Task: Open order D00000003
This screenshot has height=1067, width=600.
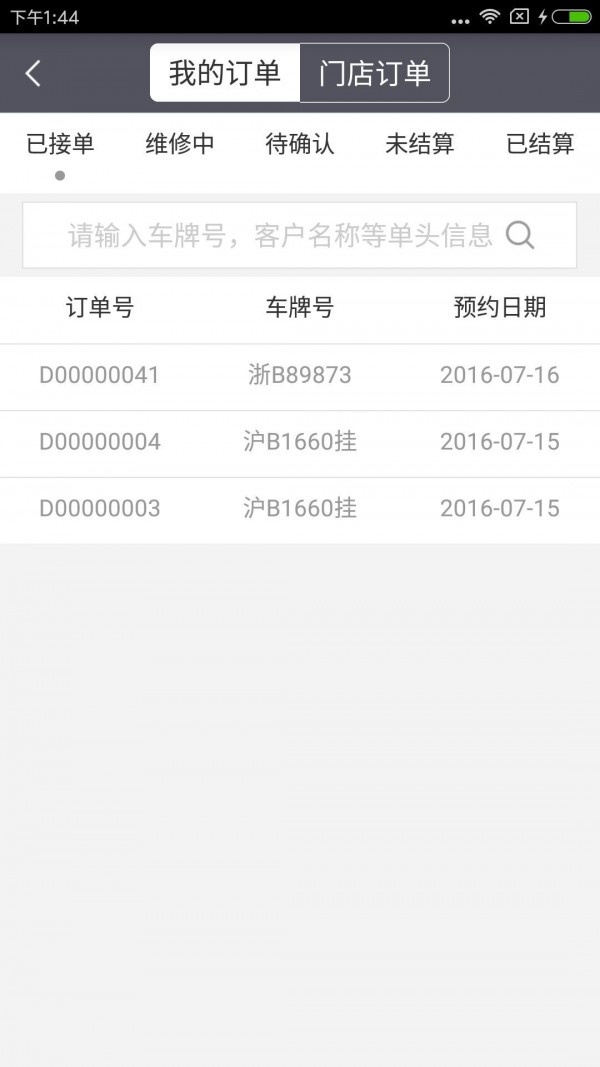Action: (x=300, y=510)
